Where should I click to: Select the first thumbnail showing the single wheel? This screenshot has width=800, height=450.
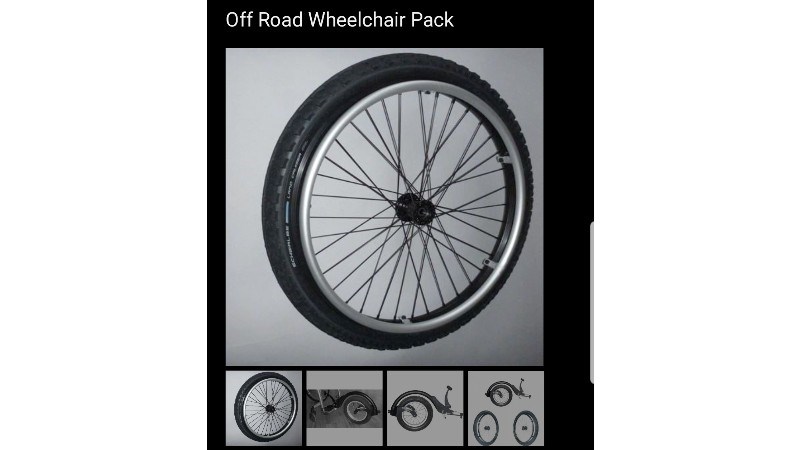click(x=264, y=408)
